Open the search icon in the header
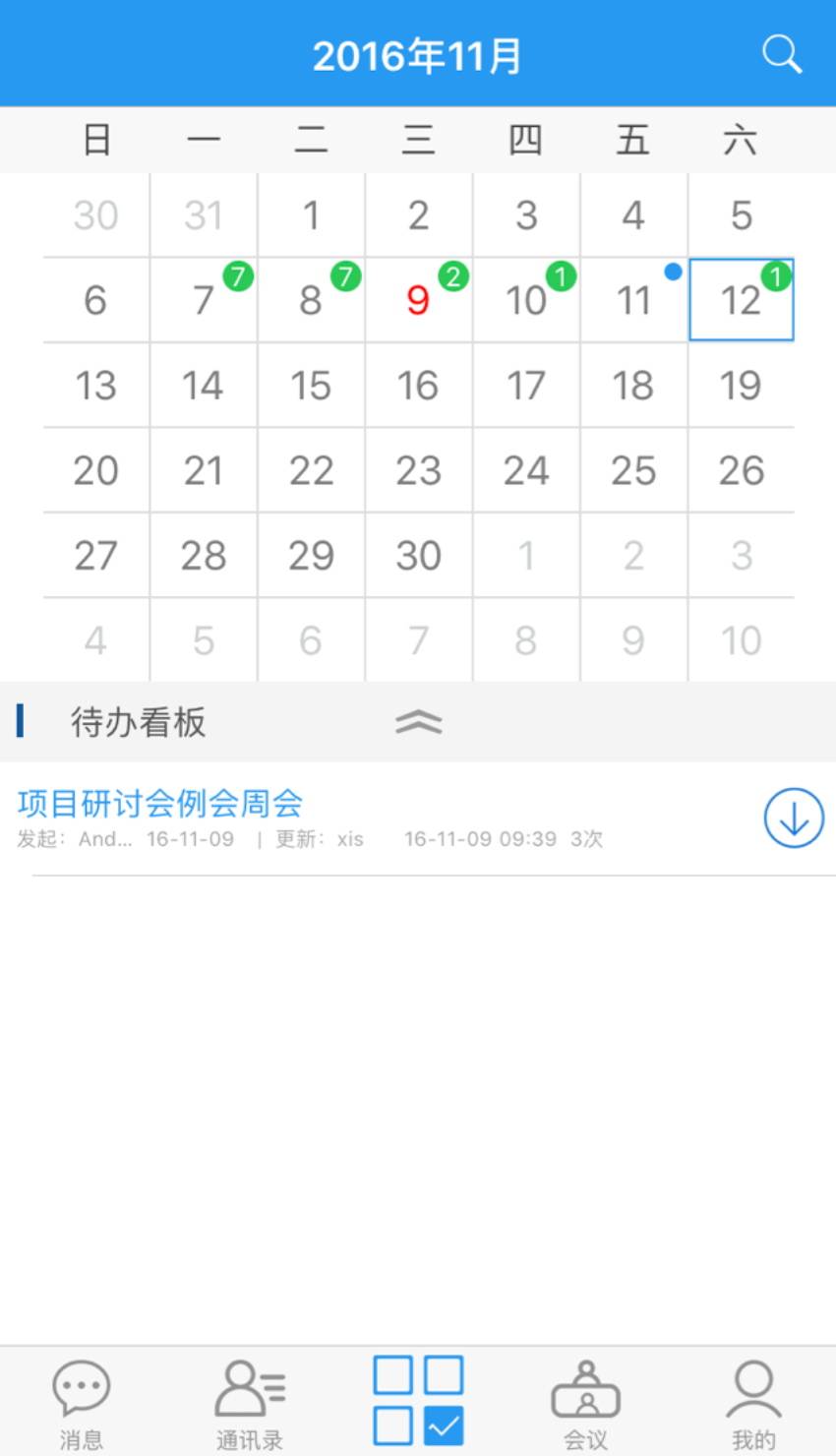836x1456 pixels. point(782,54)
